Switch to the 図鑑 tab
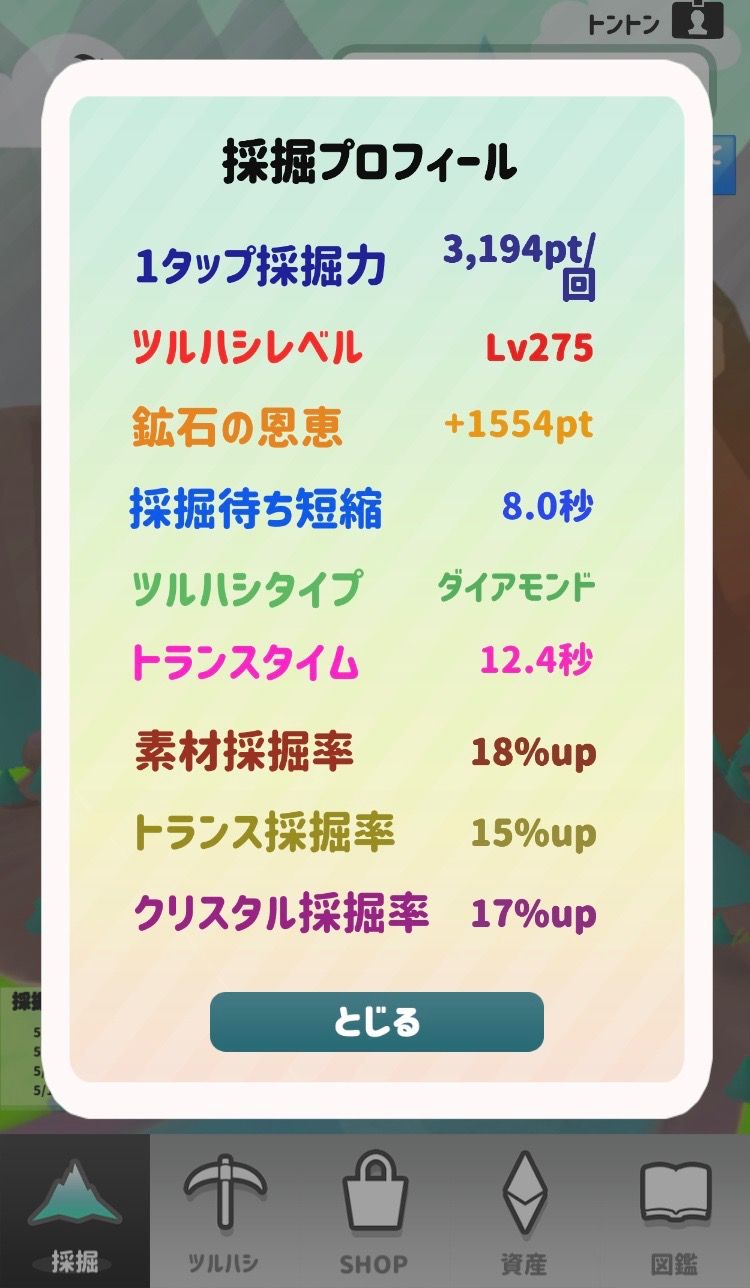The height and width of the screenshot is (1288, 750). (675, 1210)
